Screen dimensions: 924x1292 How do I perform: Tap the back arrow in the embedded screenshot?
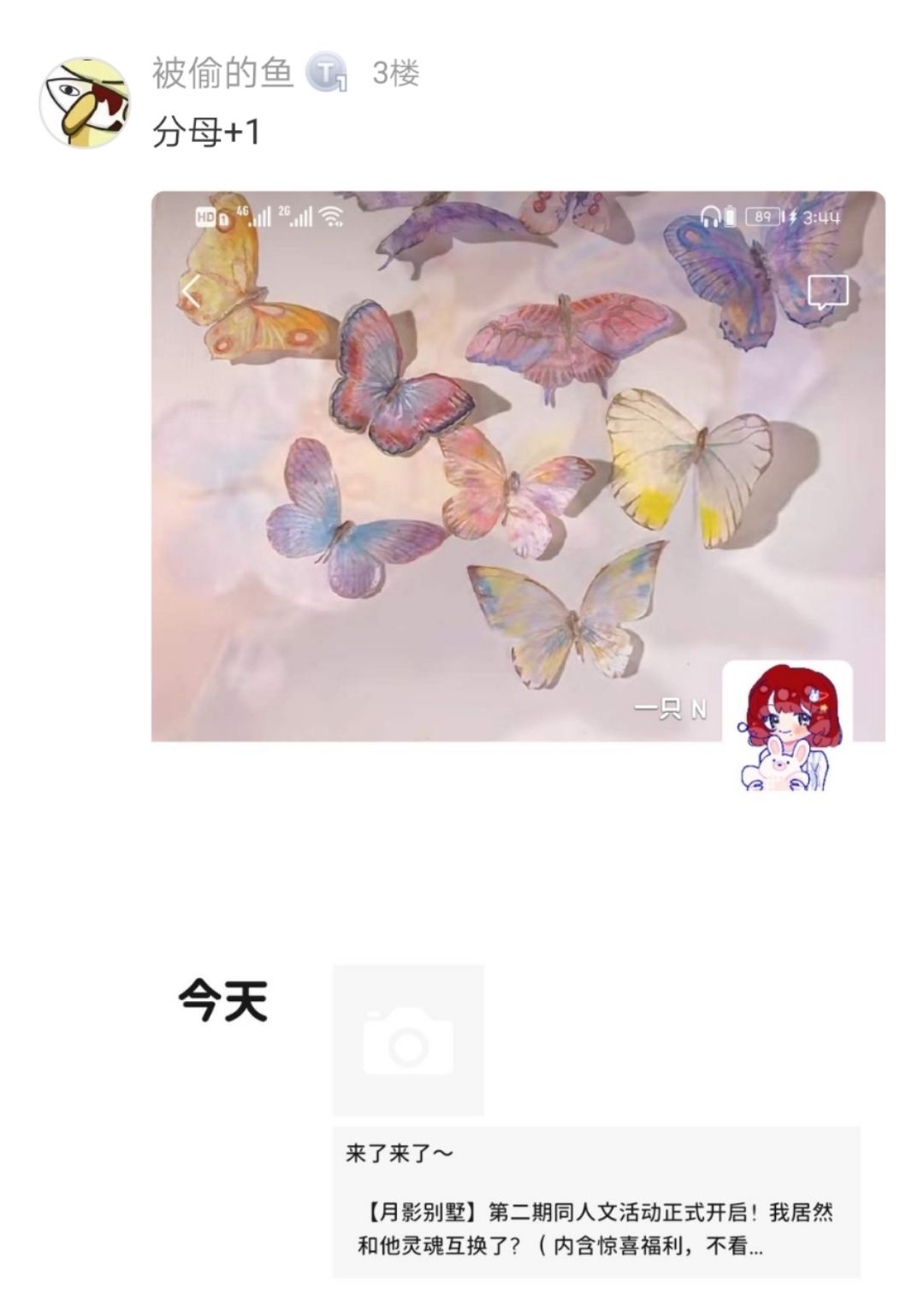190,292
